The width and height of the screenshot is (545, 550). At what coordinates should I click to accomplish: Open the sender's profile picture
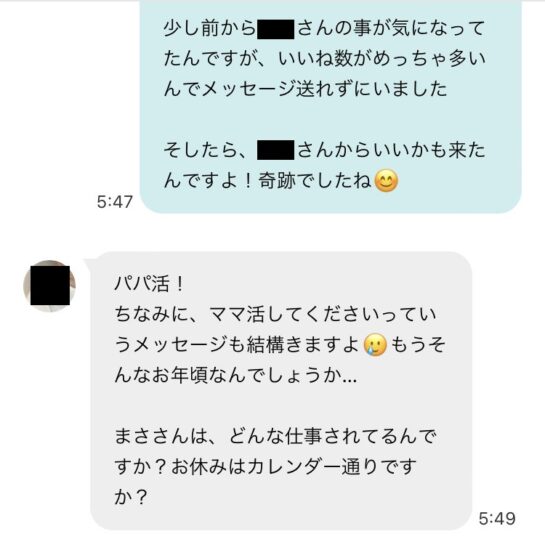click(49, 286)
